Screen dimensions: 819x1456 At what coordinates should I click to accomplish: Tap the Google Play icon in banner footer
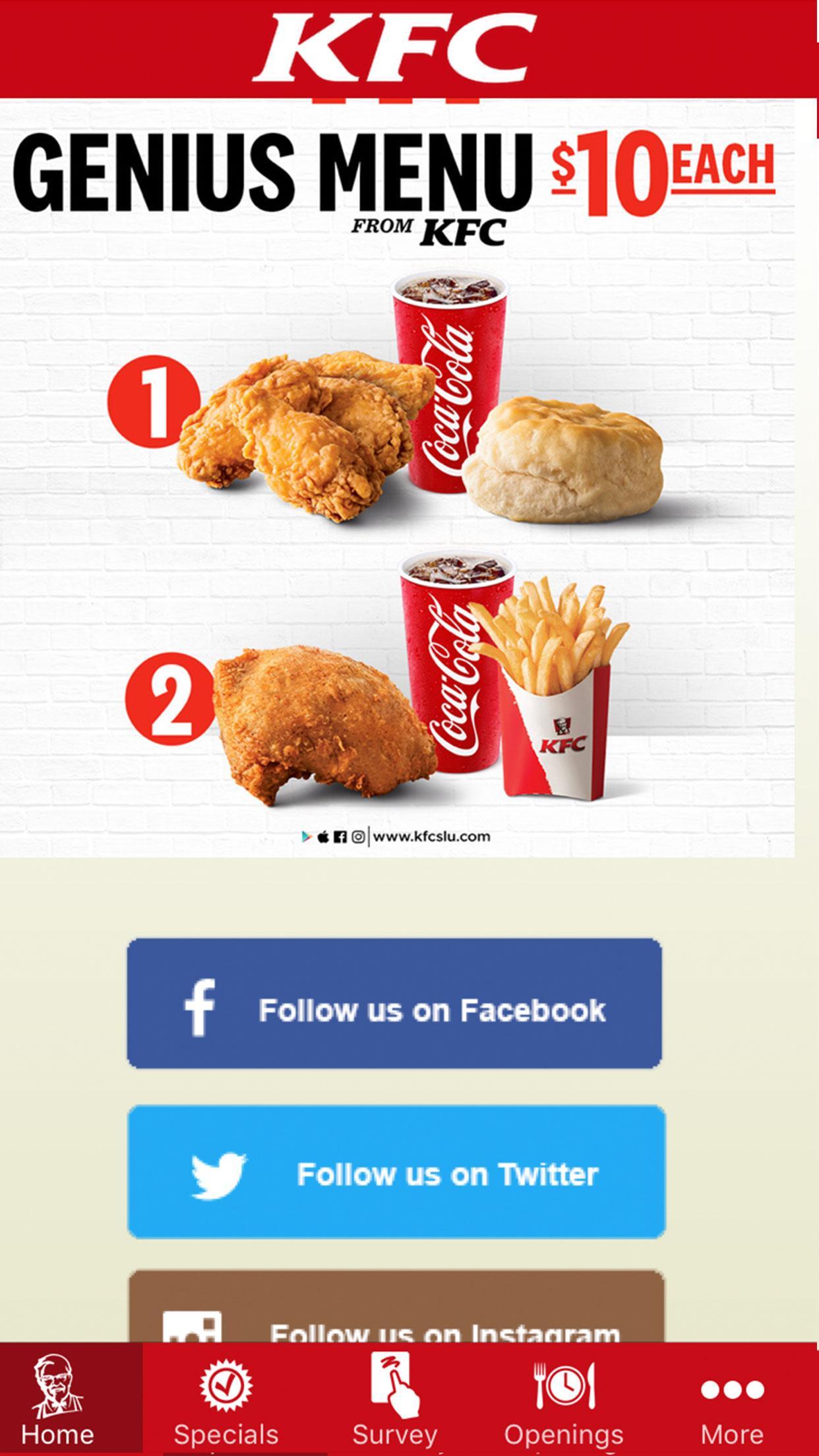[307, 836]
